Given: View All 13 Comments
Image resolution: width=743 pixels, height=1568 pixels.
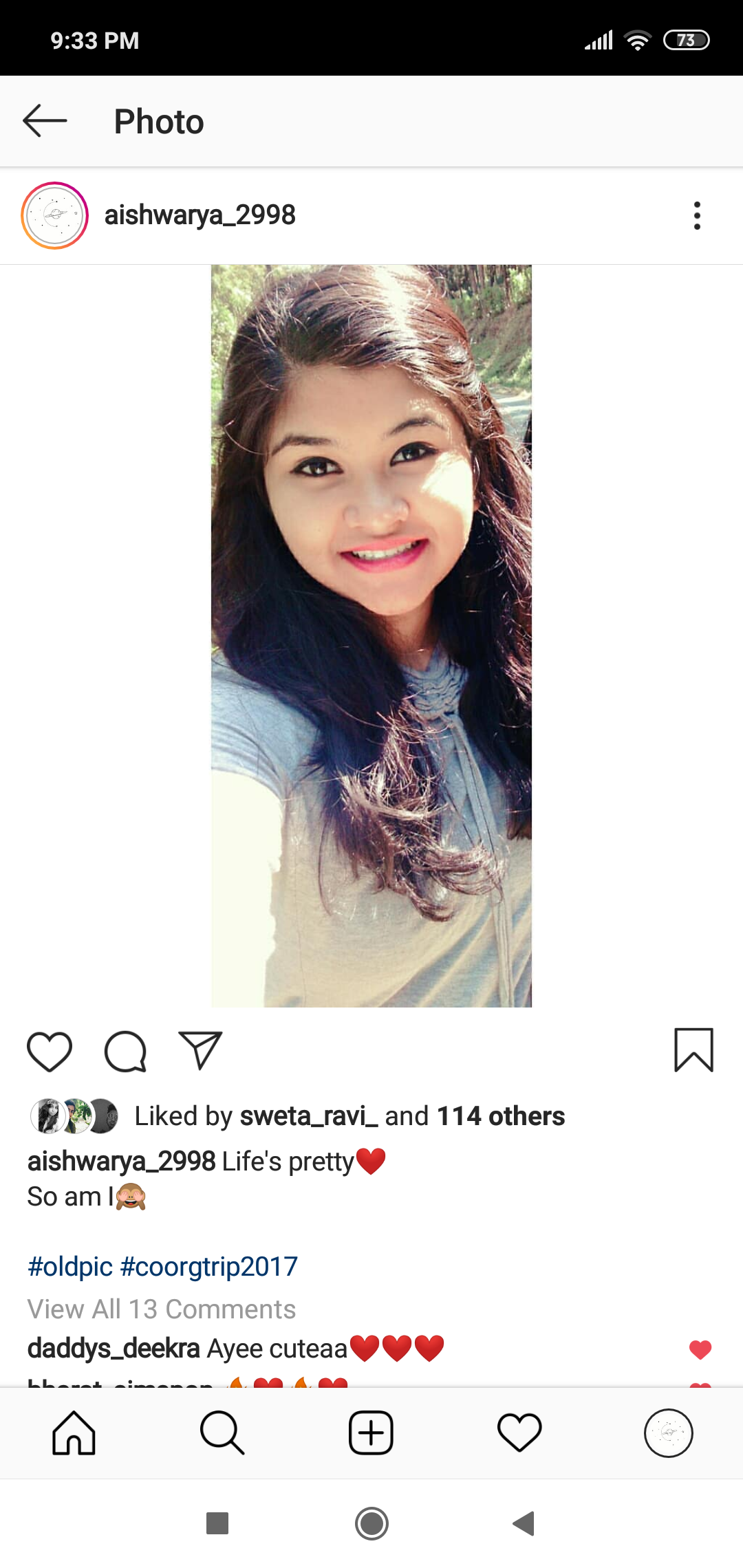Looking at the screenshot, I should [x=162, y=1309].
